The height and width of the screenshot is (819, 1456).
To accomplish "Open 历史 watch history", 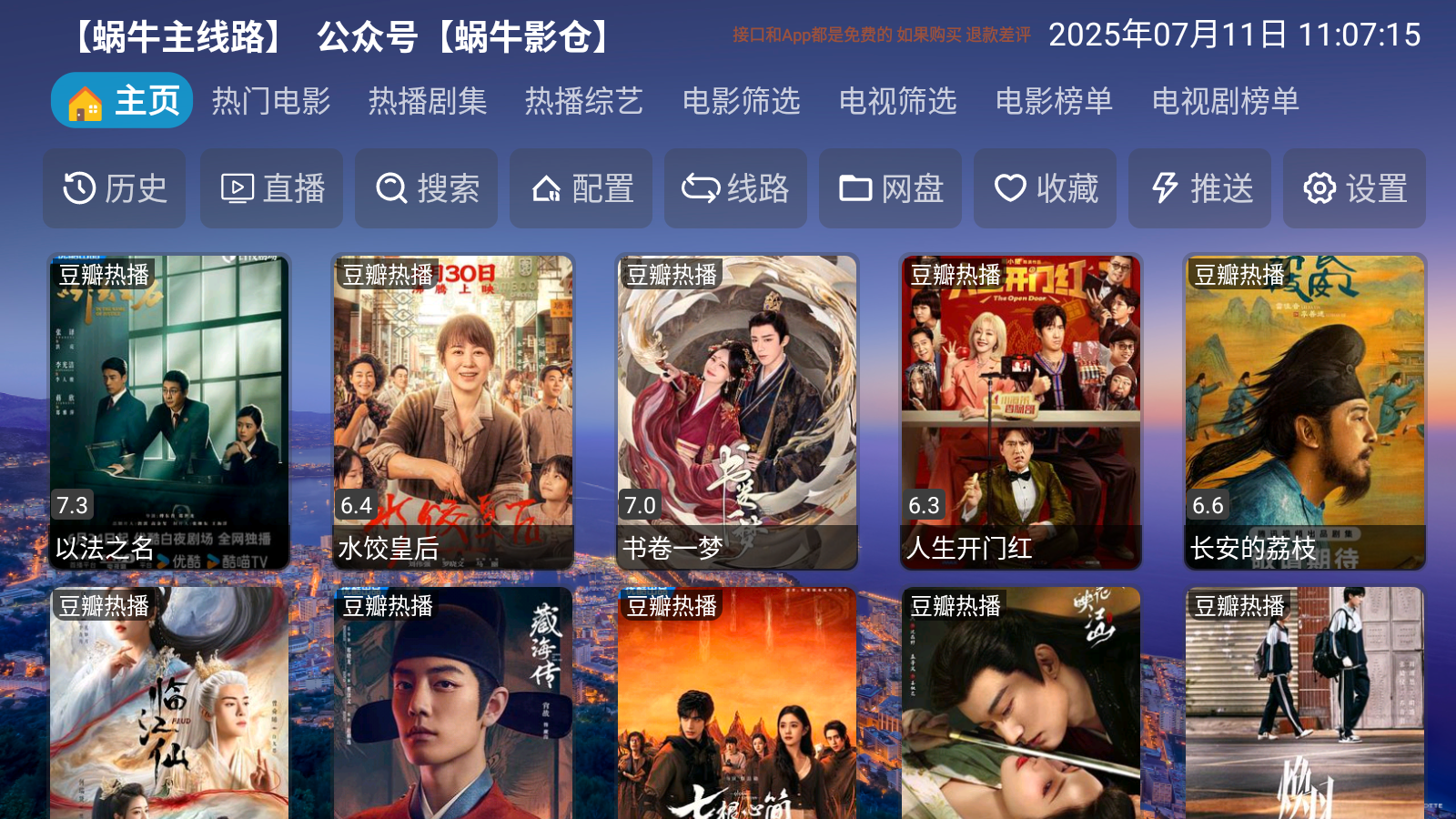I will tap(115, 188).
